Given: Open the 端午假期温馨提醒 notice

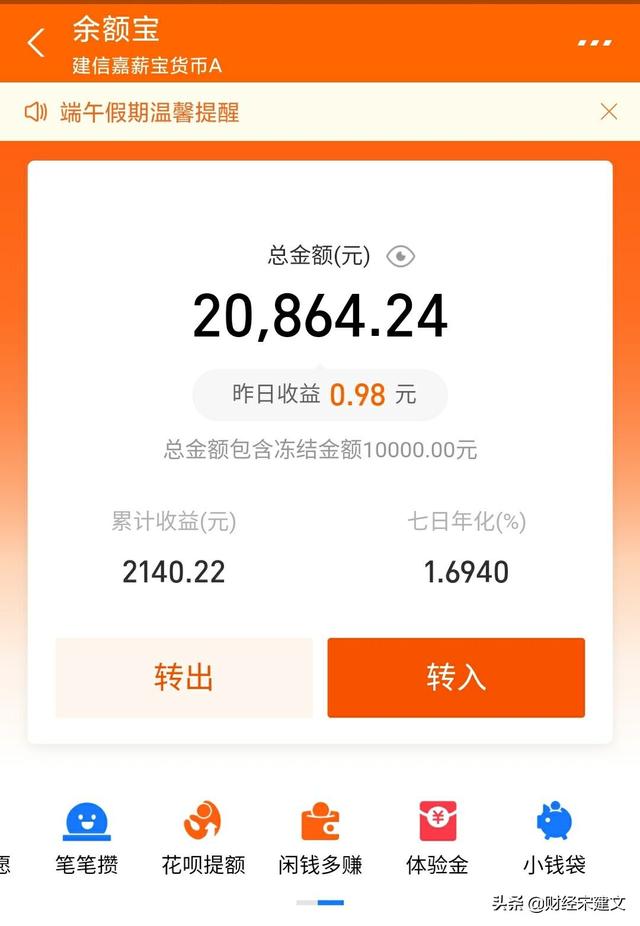Looking at the screenshot, I should tap(150, 112).
